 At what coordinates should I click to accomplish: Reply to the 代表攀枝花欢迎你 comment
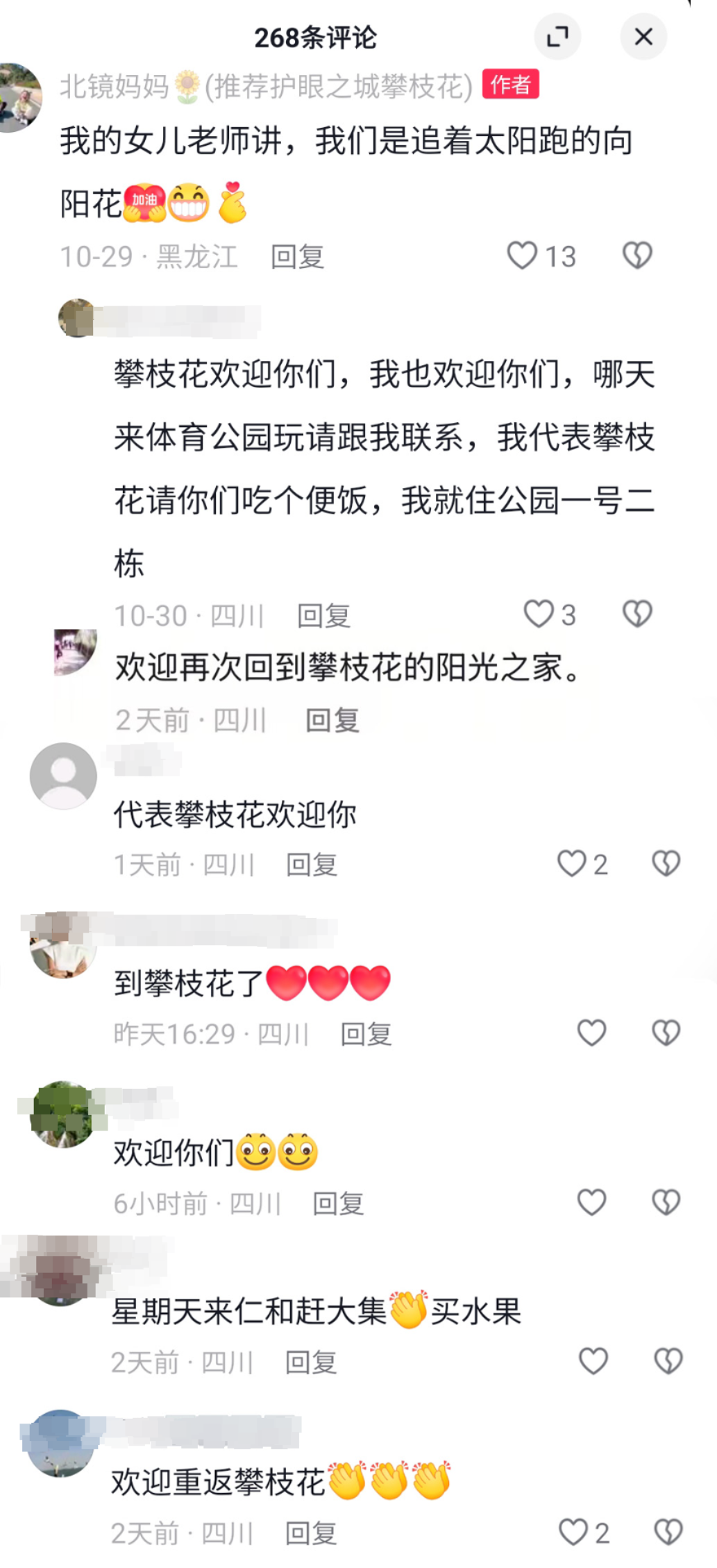312,865
